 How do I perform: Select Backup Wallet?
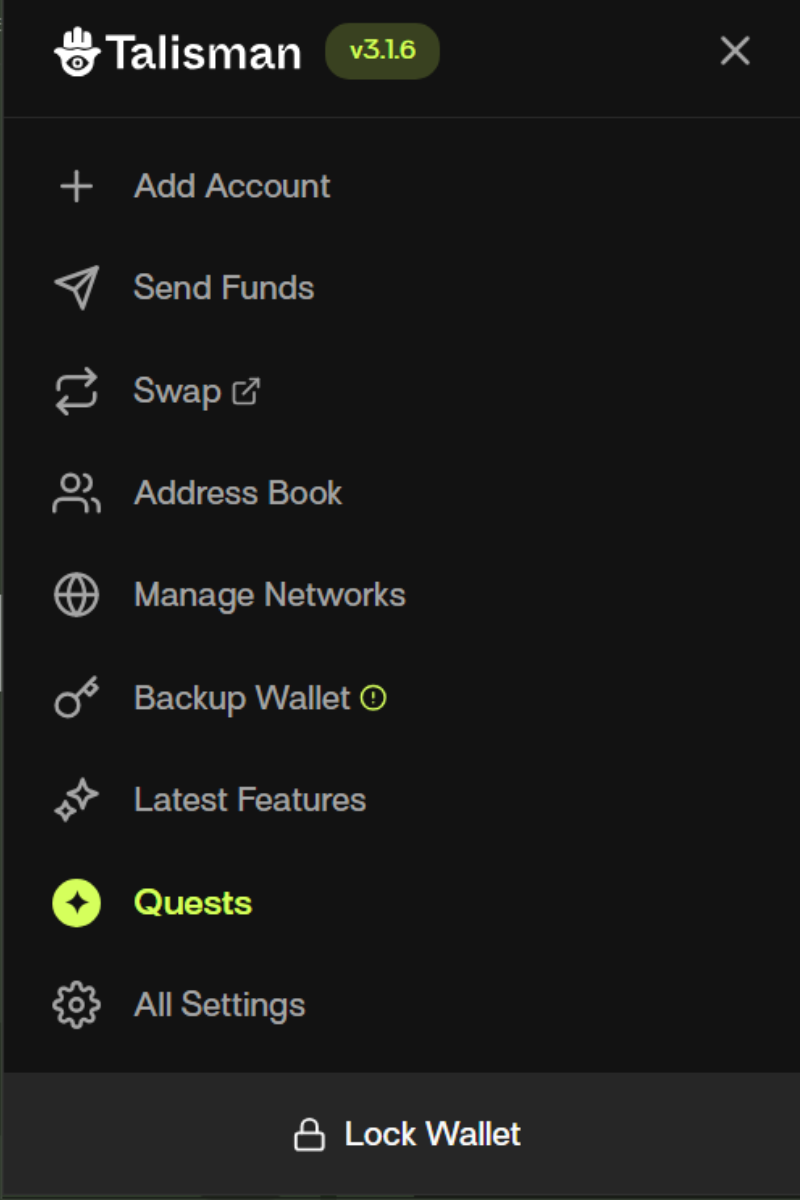click(242, 698)
